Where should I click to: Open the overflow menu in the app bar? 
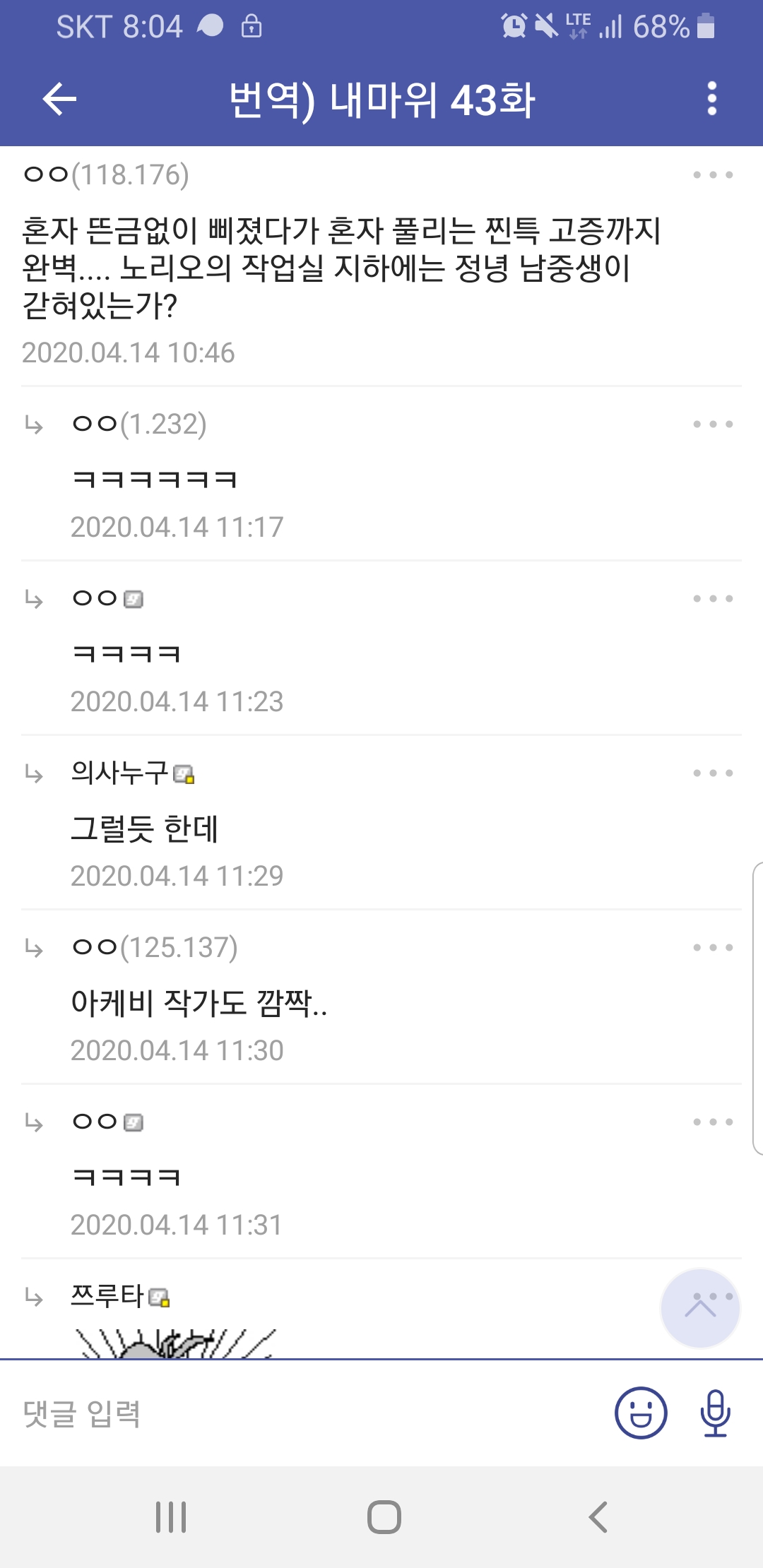tap(712, 99)
